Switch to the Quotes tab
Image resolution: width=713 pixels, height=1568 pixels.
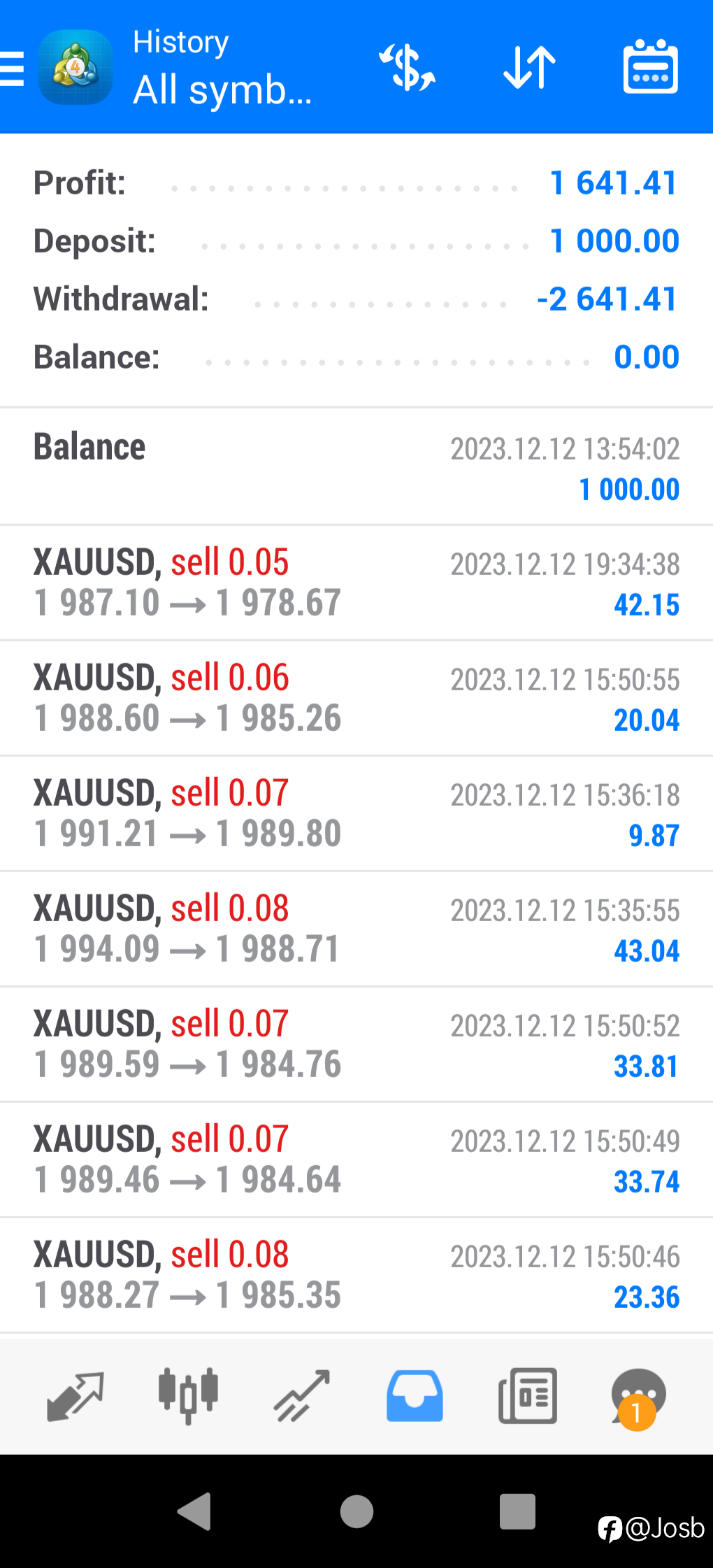[x=75, y=1396]
